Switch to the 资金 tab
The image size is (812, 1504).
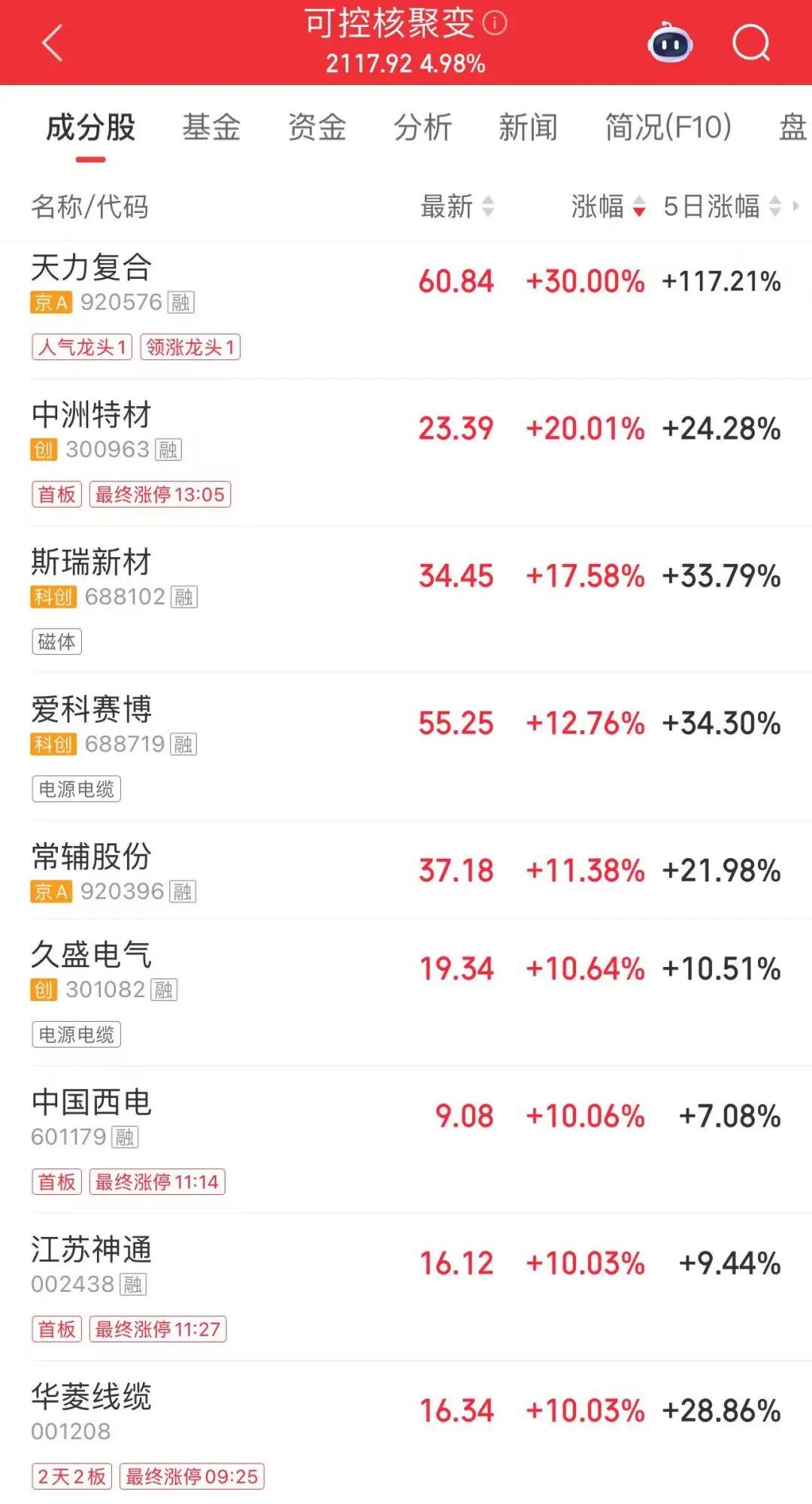pos(317,128)
